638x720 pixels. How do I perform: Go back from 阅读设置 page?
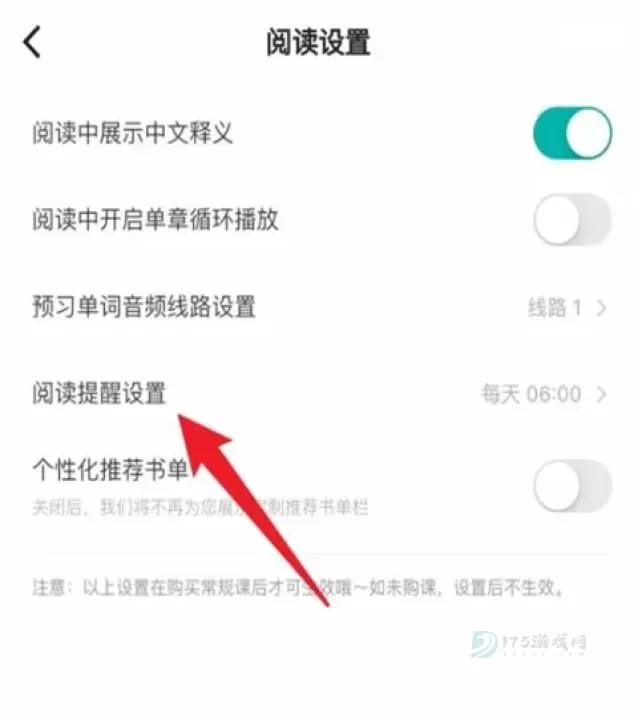(33, 44)
